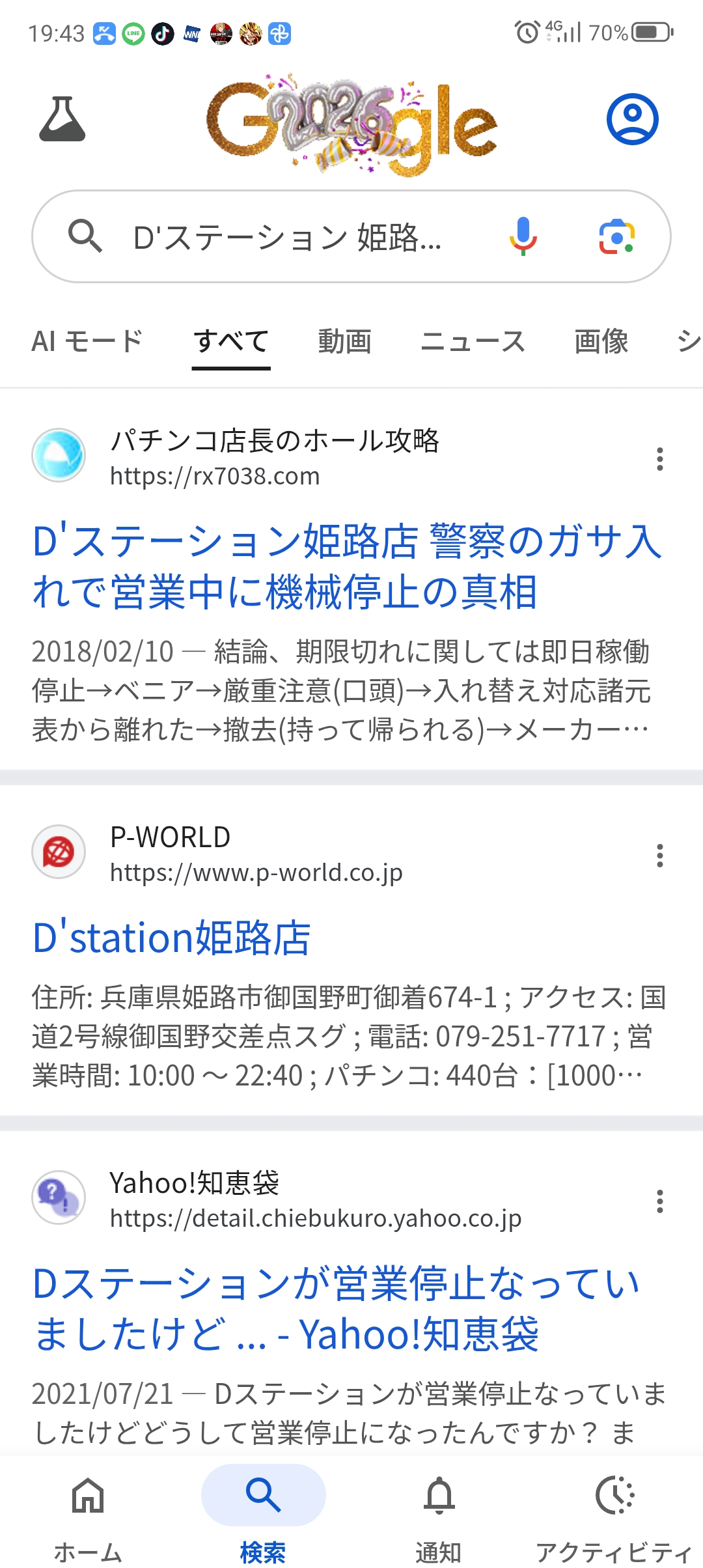Tap the Google 2026 doodle
The width and height of the screenshot is (703, 1568).
point(351,124)
